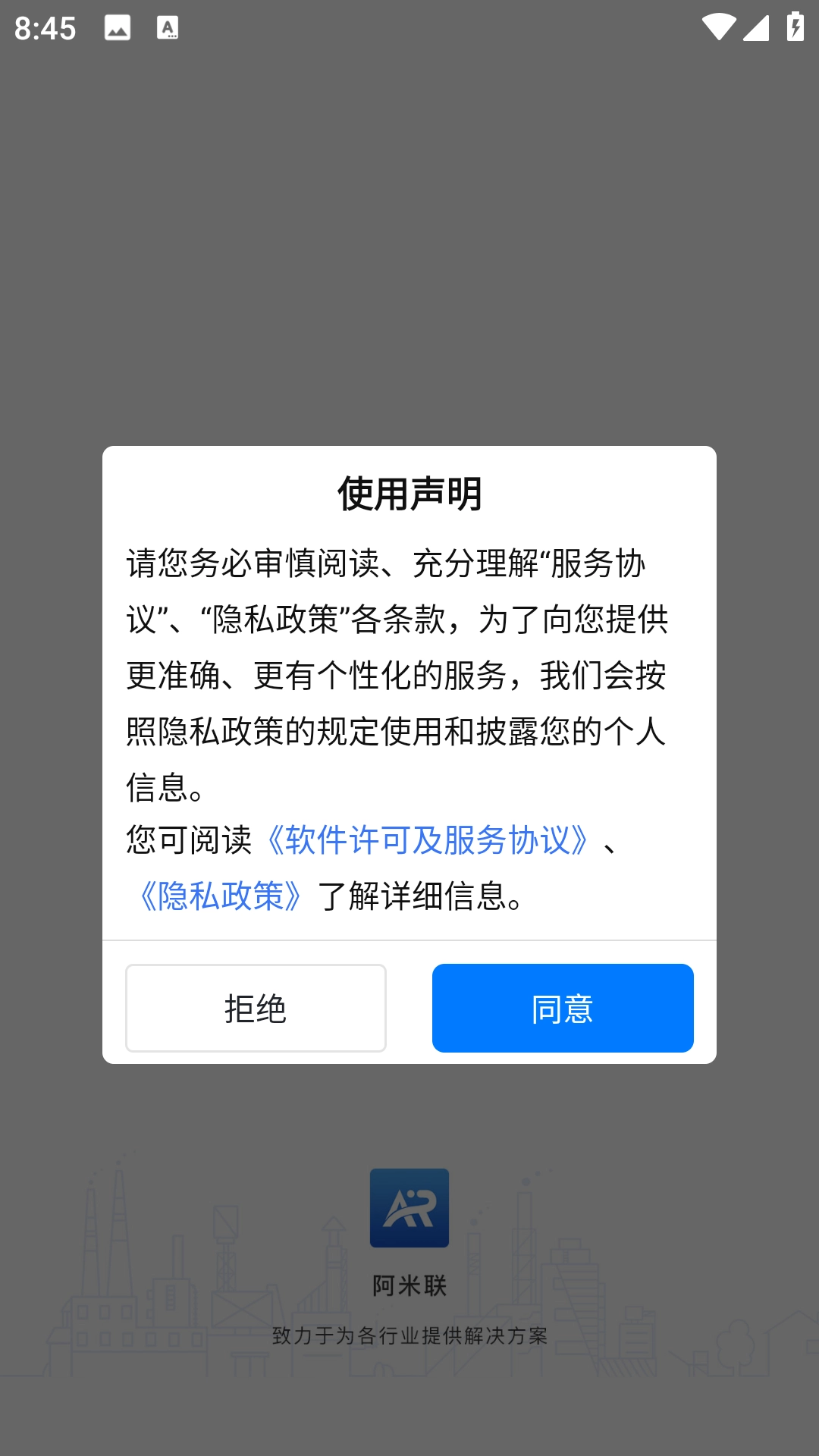Viewport: 819px width, 1456px height.
Task: Select the Wi-Fi icon in the status bar
Action: click(719, 27)
